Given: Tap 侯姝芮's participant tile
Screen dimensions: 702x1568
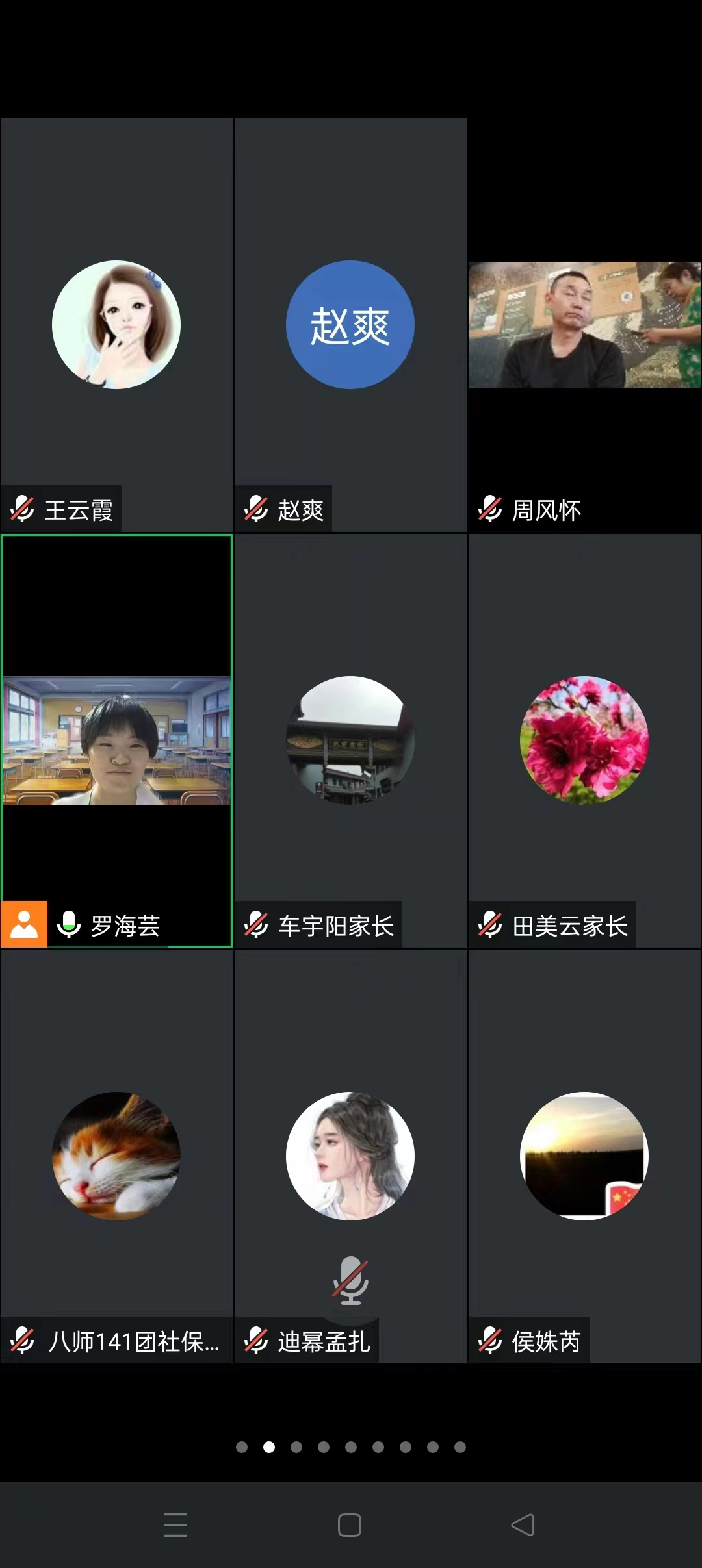Looking at the screenshot, I should coord(584,1156).
